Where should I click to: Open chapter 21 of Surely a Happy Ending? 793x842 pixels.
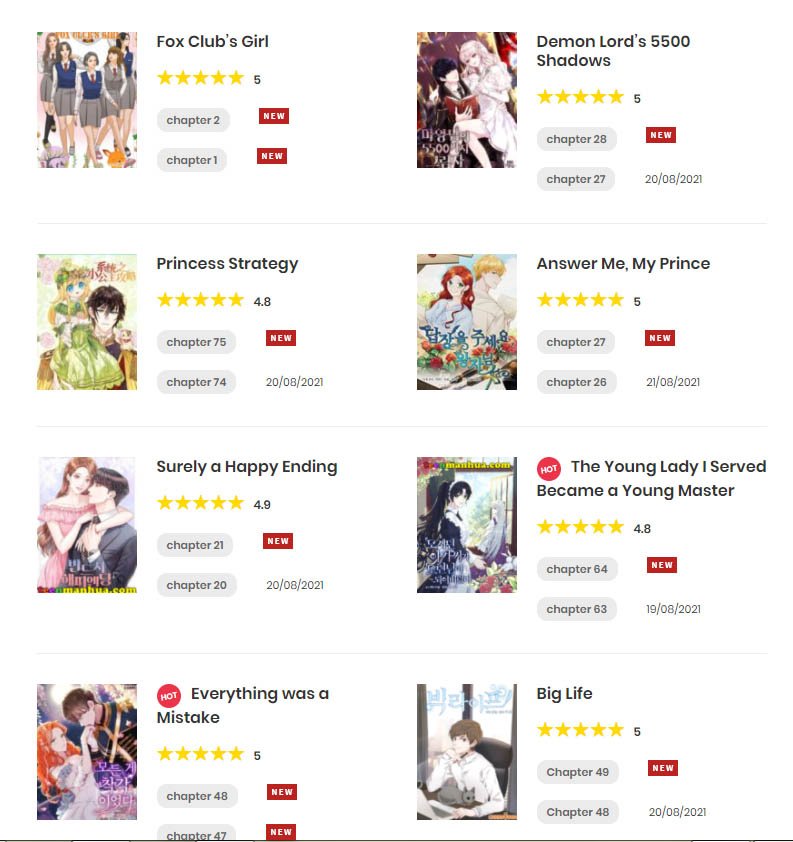(x=195, y=545)
